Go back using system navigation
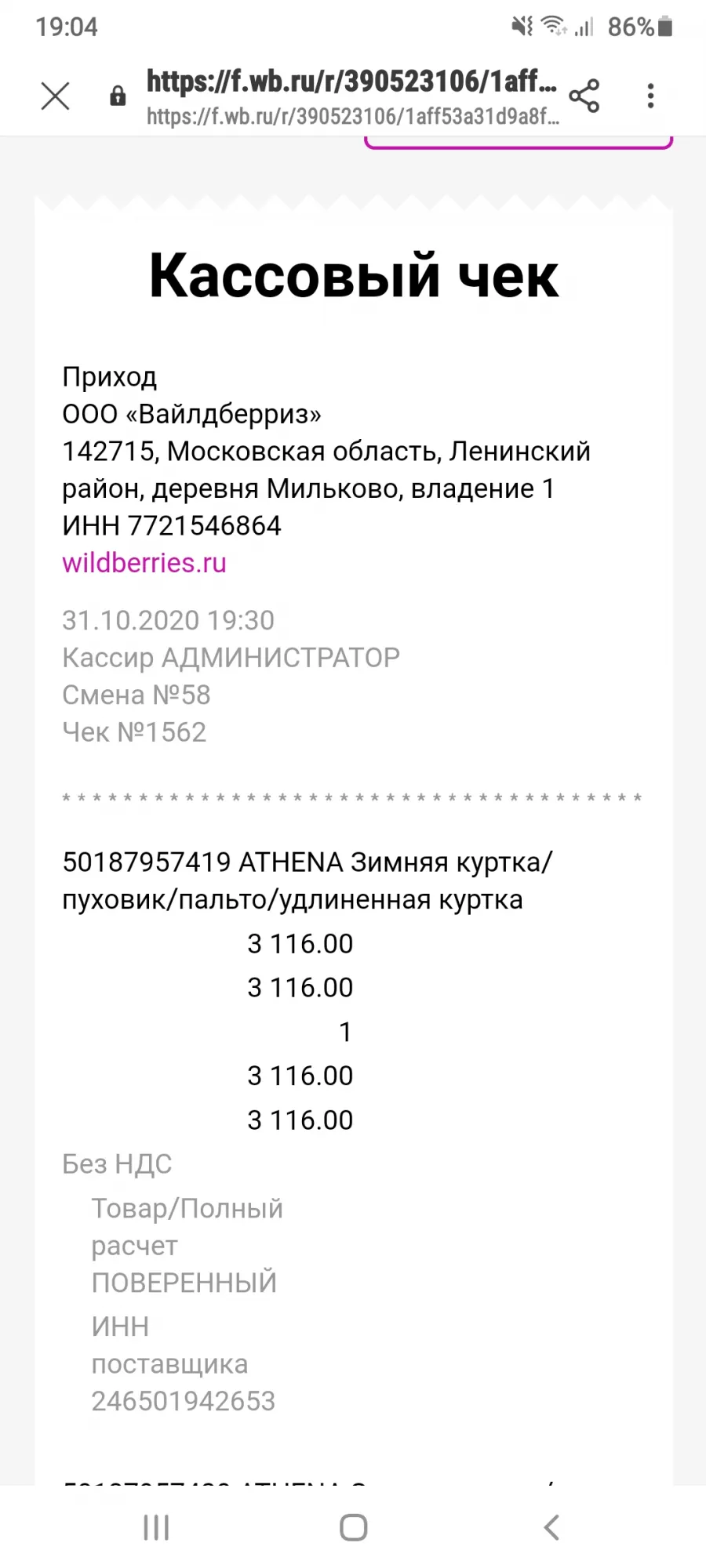706x1568 pixels. [551, 1527]
